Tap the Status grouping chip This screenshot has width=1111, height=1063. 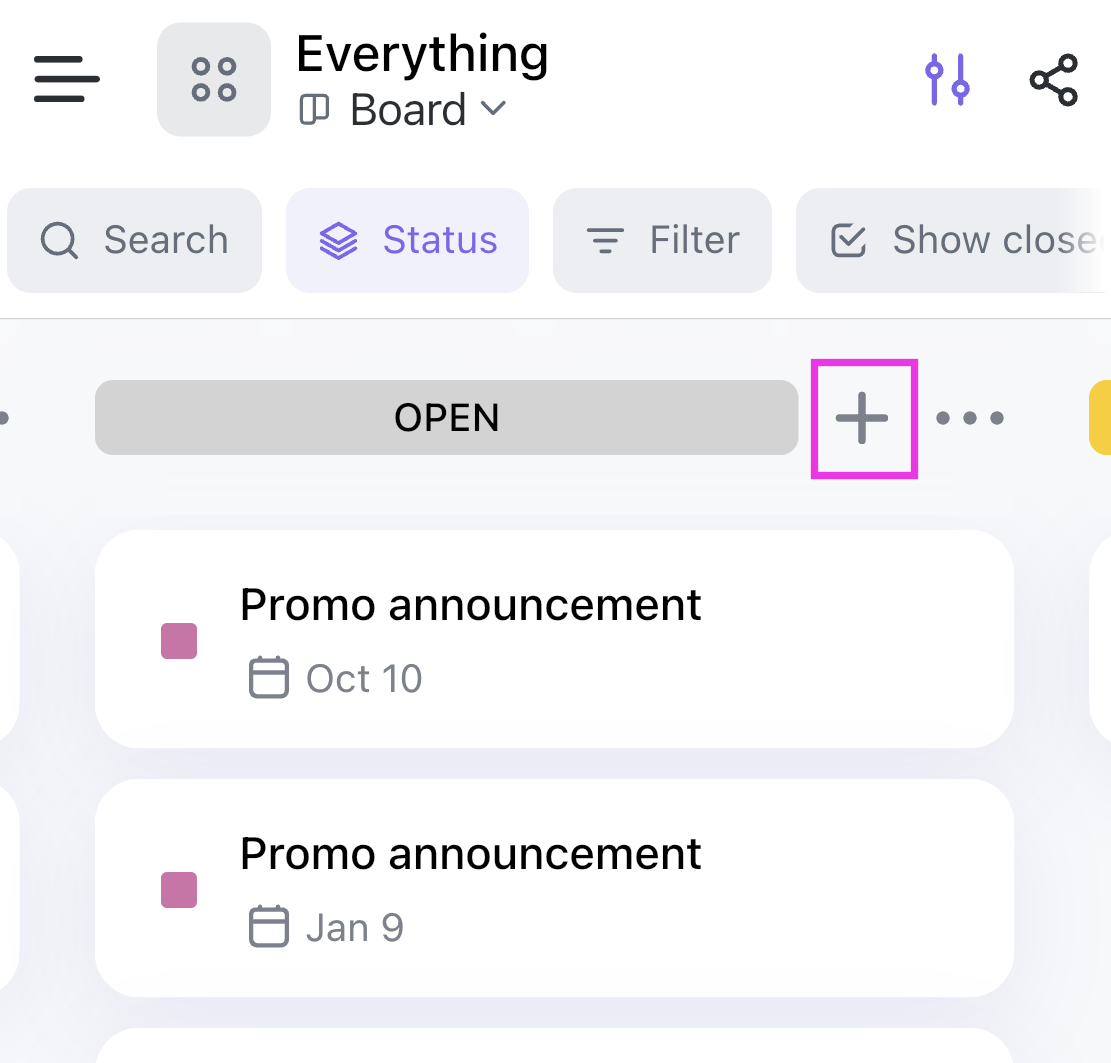pyautogui.click(x=407, y=241)
